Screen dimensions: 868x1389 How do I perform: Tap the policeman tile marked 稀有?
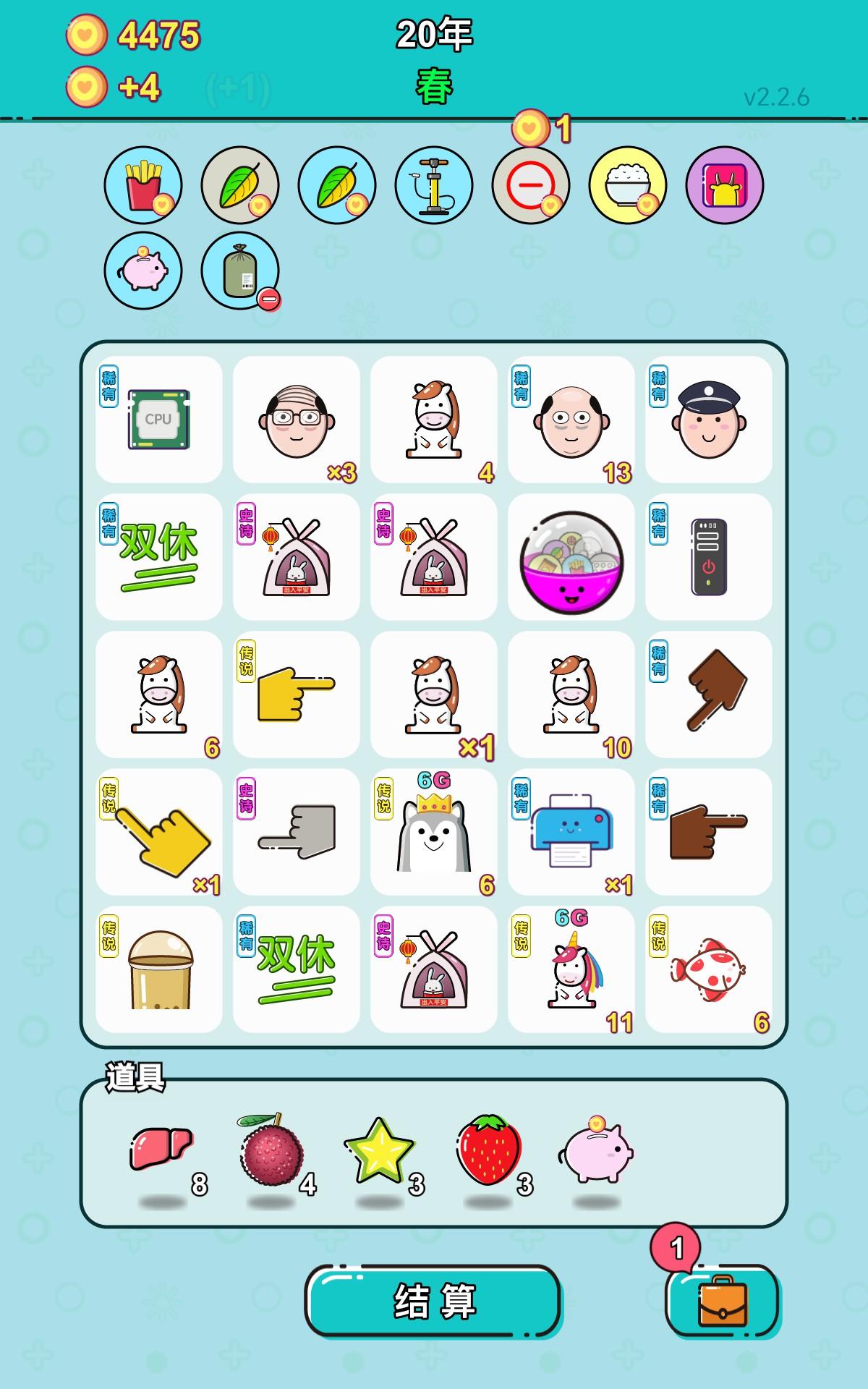point(709,420)
